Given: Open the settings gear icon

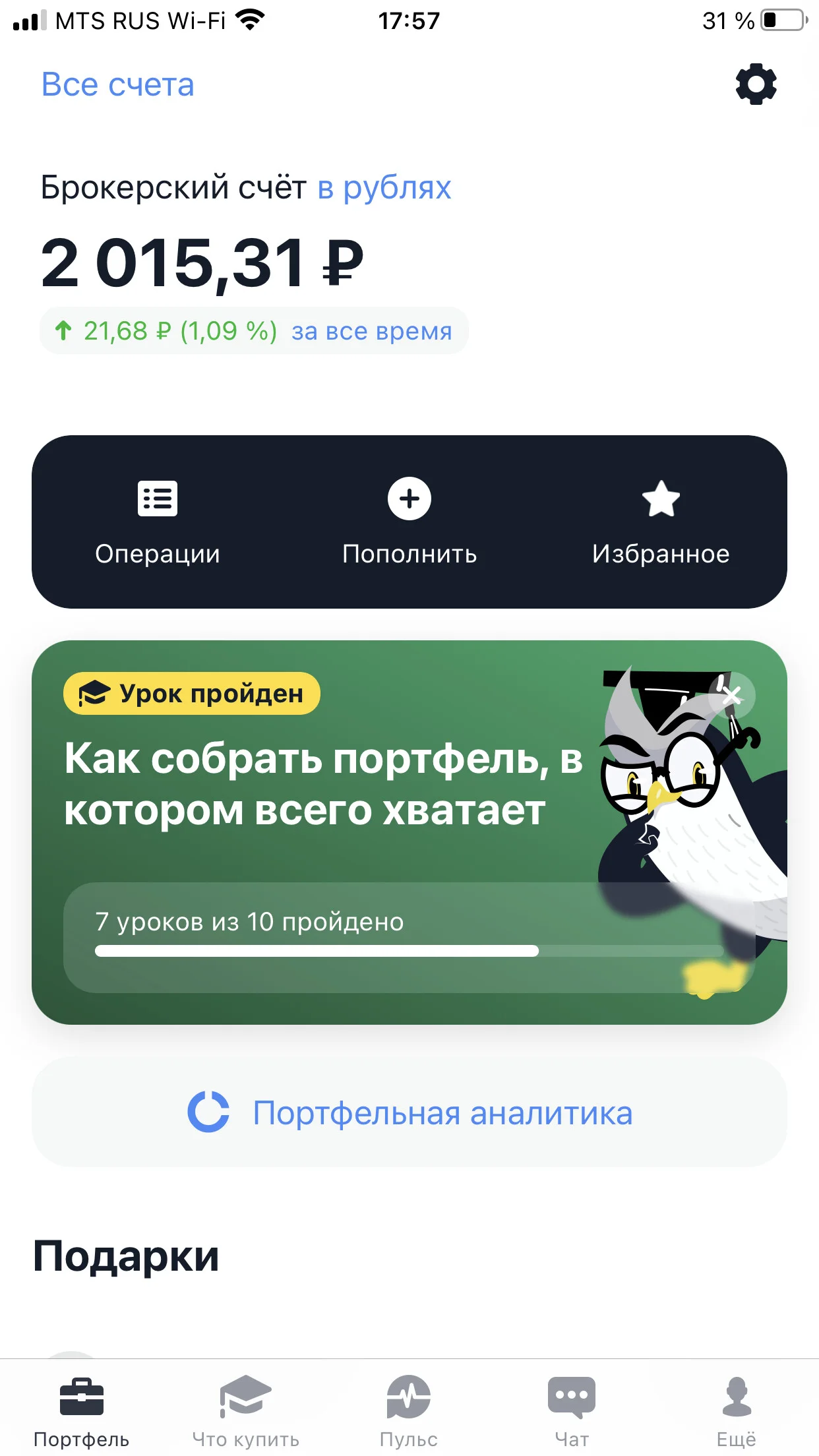Looking at the screenshot, I should (756, 84).
